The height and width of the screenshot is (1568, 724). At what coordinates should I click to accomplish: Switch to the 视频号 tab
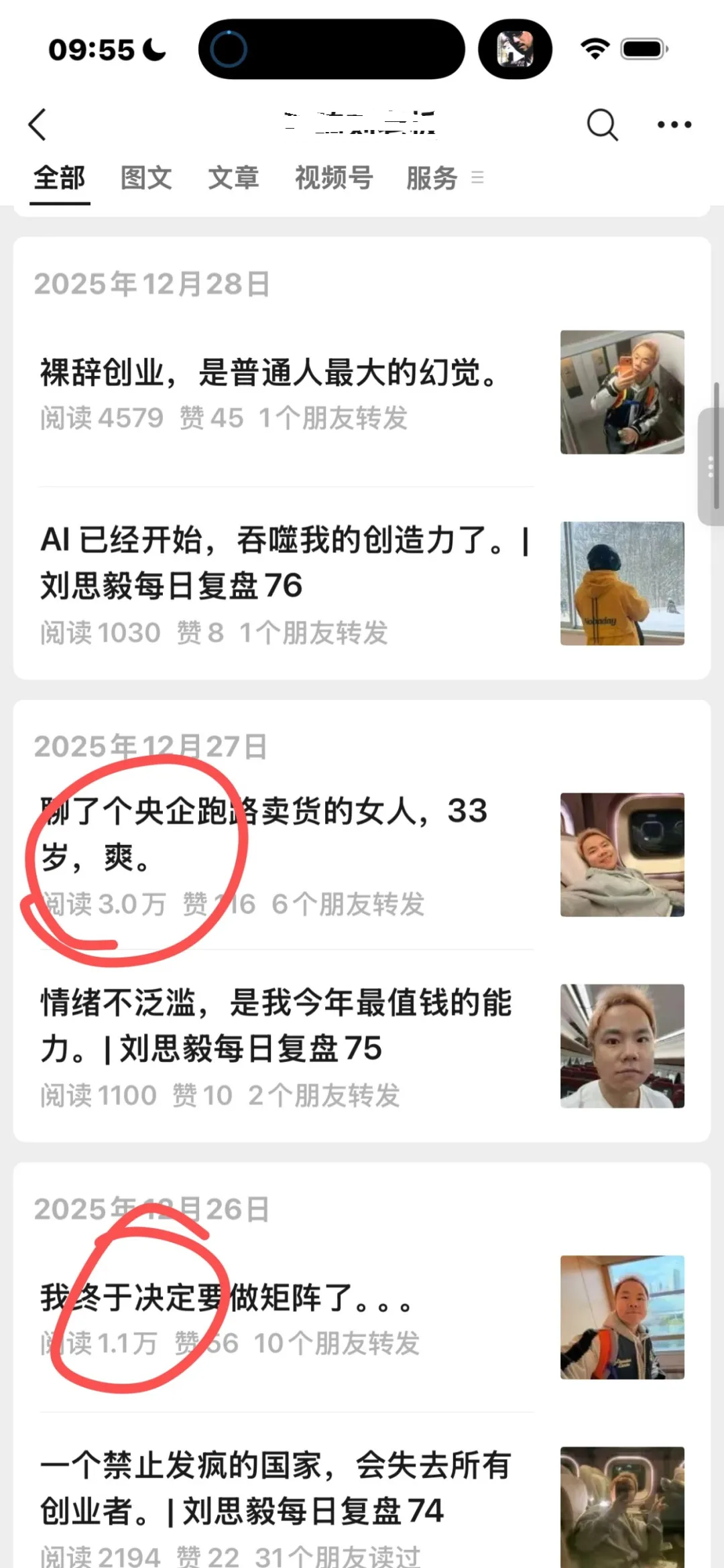[x=334, y=178]
